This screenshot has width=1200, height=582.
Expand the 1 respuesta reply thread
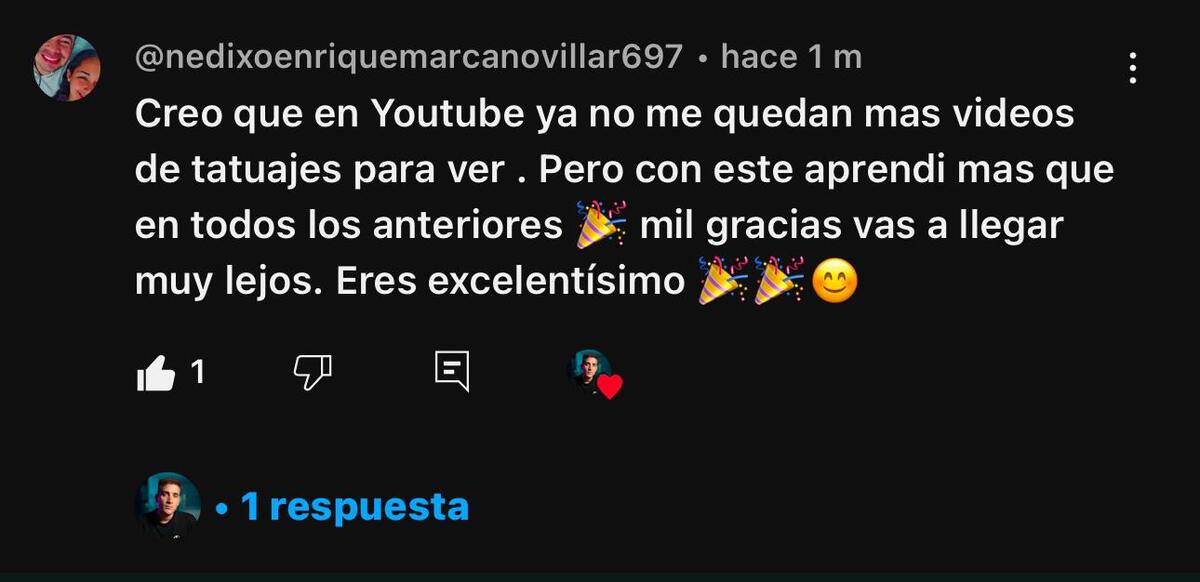(355, 507)
